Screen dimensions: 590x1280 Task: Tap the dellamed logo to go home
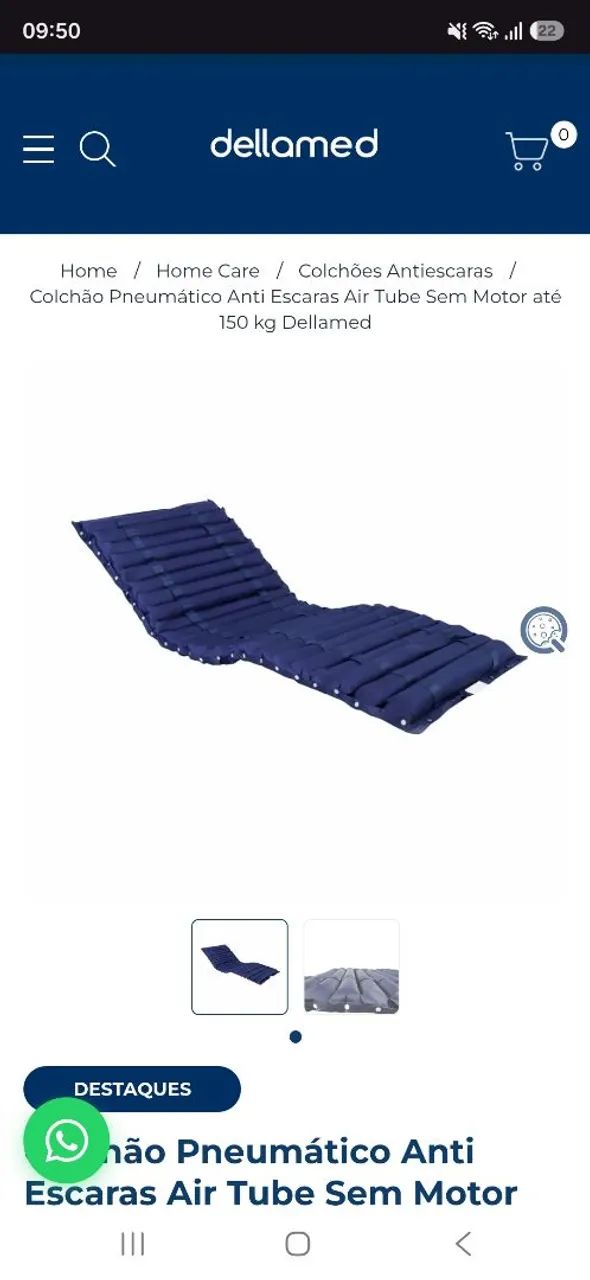point(294,144)
